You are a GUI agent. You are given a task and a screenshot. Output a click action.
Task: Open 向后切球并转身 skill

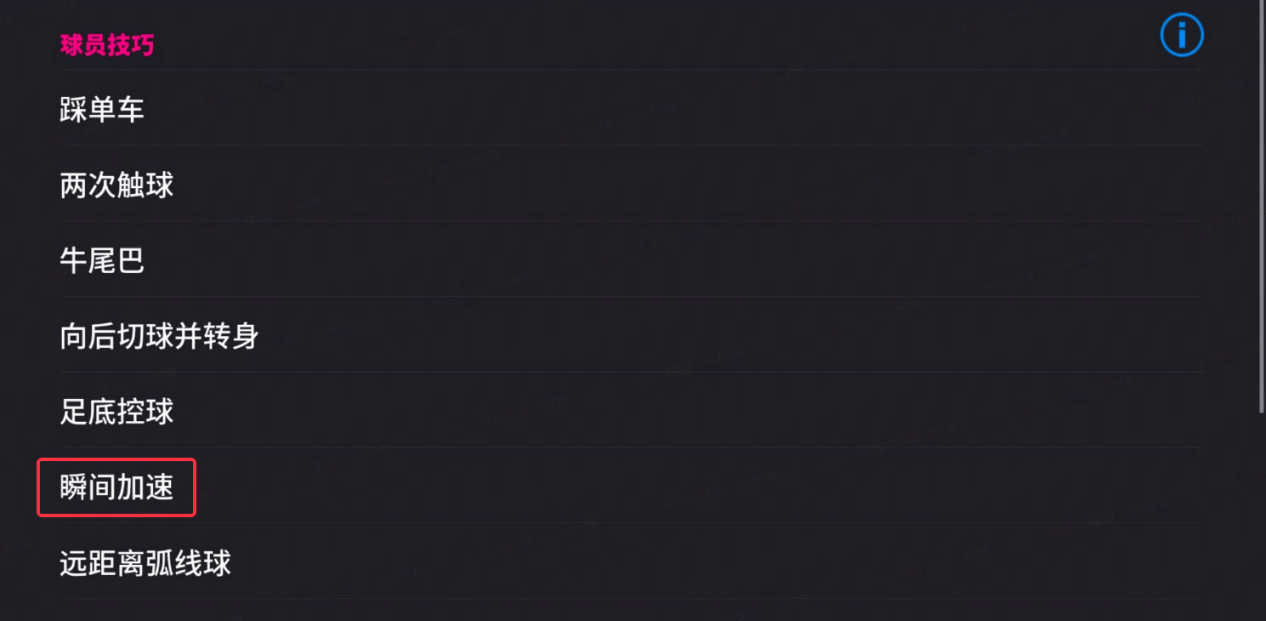[160, 336]
